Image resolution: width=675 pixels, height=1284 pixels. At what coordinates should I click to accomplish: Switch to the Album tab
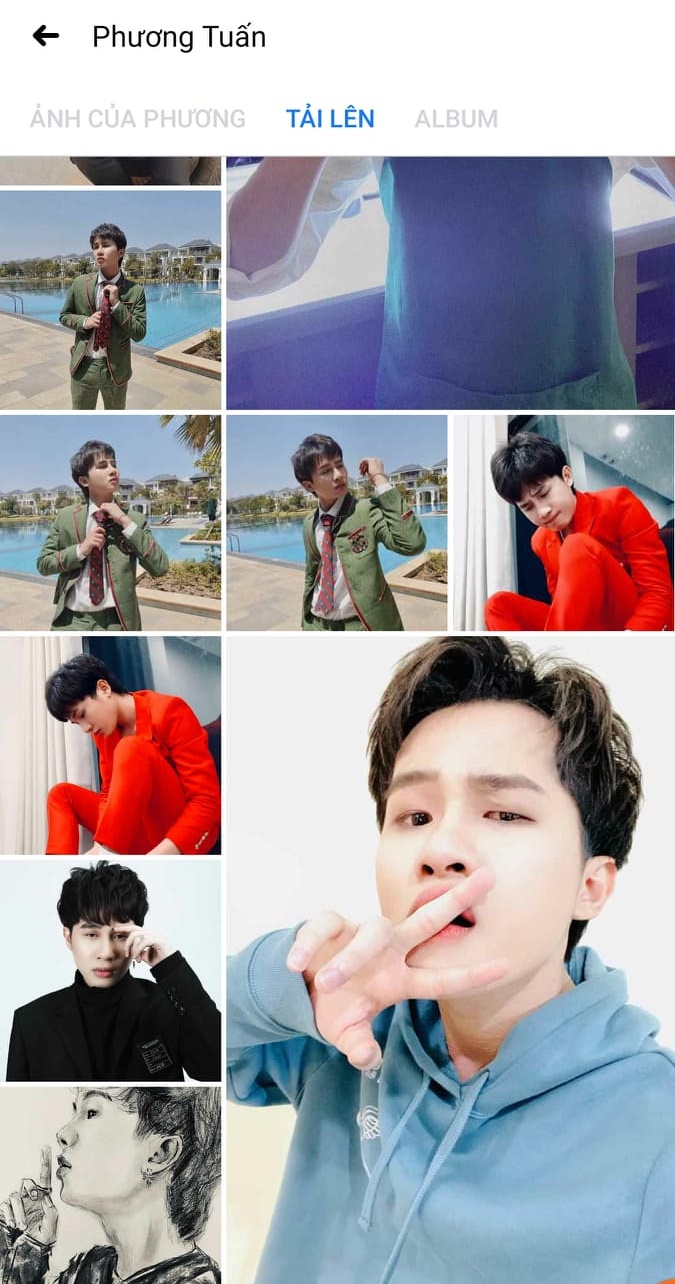[x=456, y=118]
